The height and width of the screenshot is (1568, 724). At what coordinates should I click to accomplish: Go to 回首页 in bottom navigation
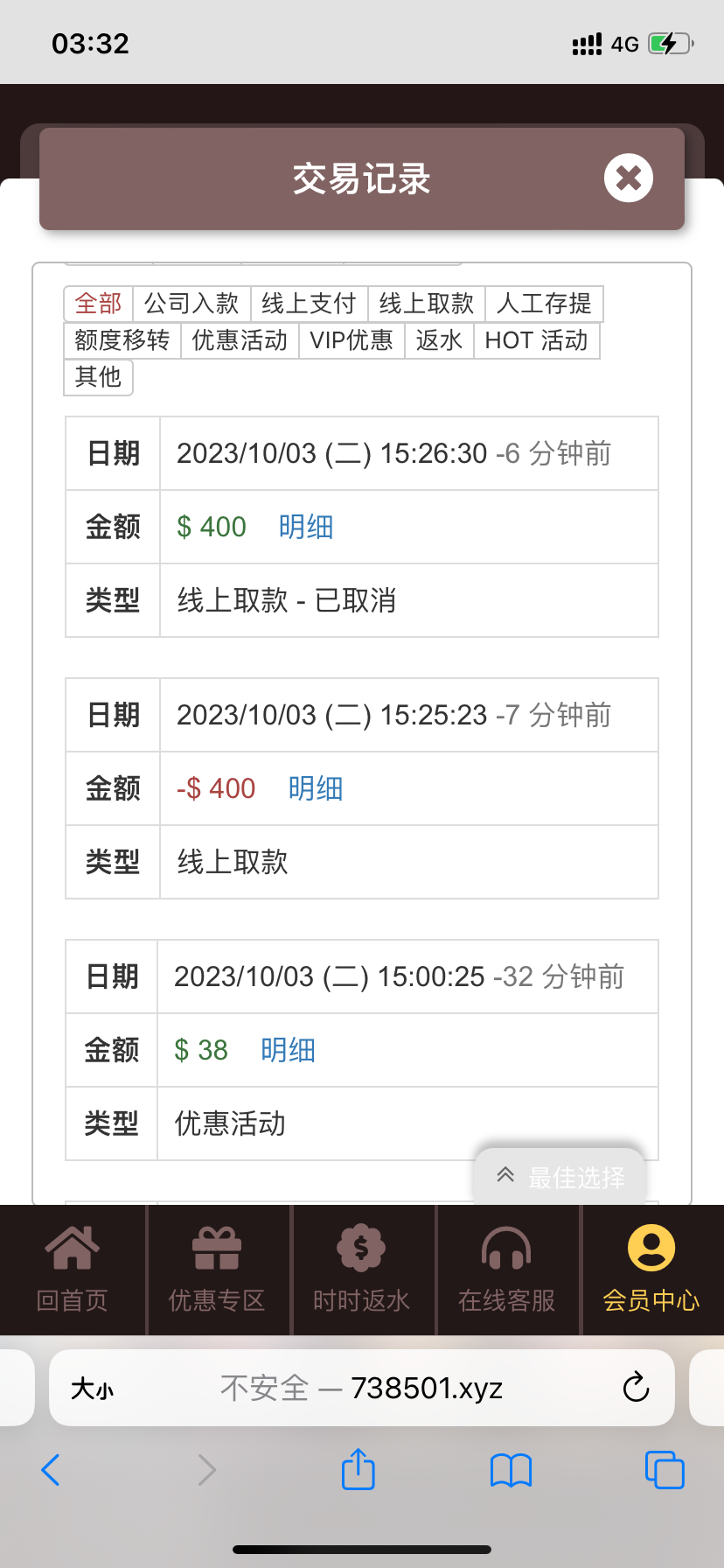(73, 1269)
